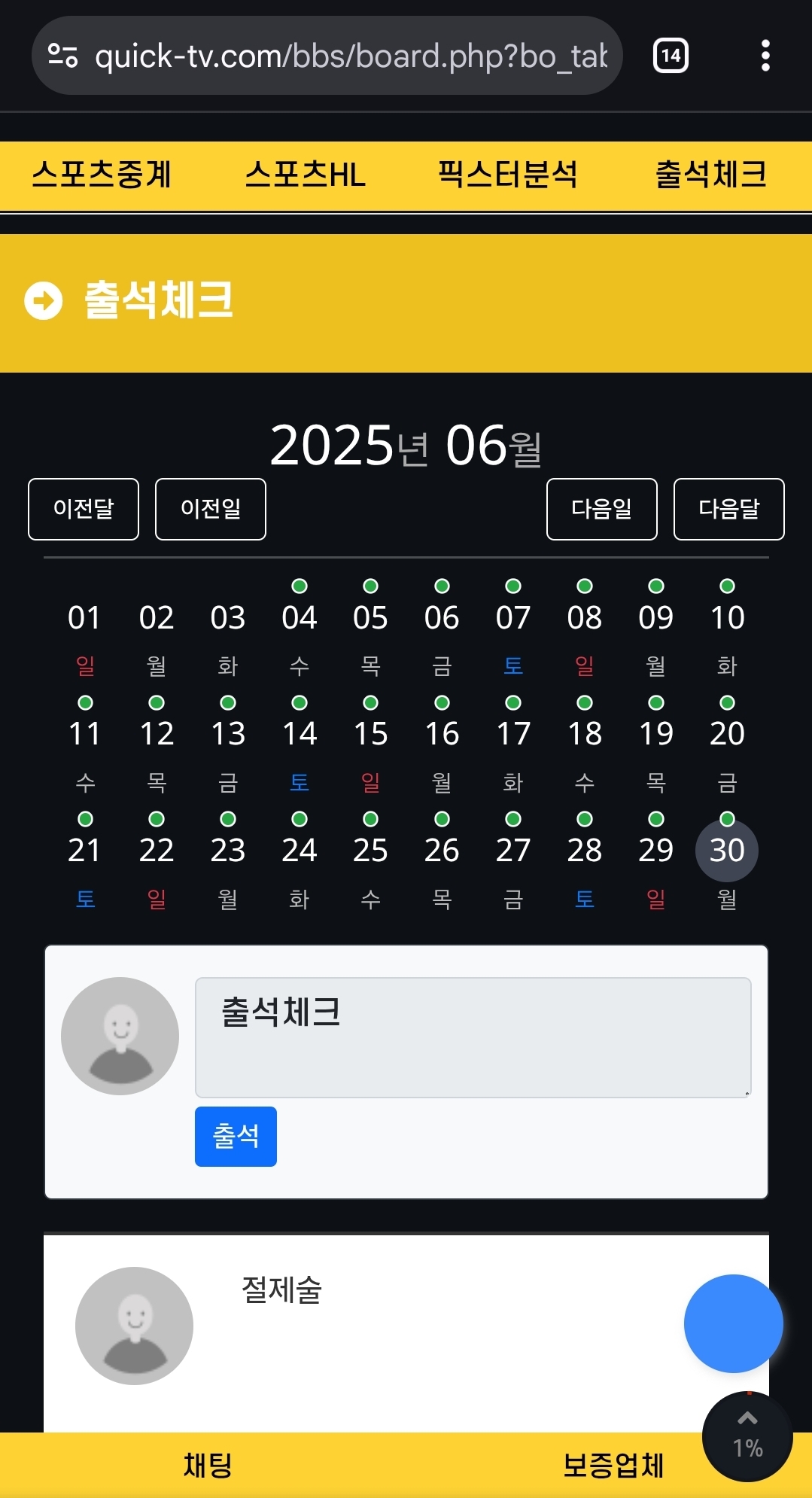Viewport: 812px width, 1498px height.
Task: Select day 30 on the calendar
Action: (727, 851)
